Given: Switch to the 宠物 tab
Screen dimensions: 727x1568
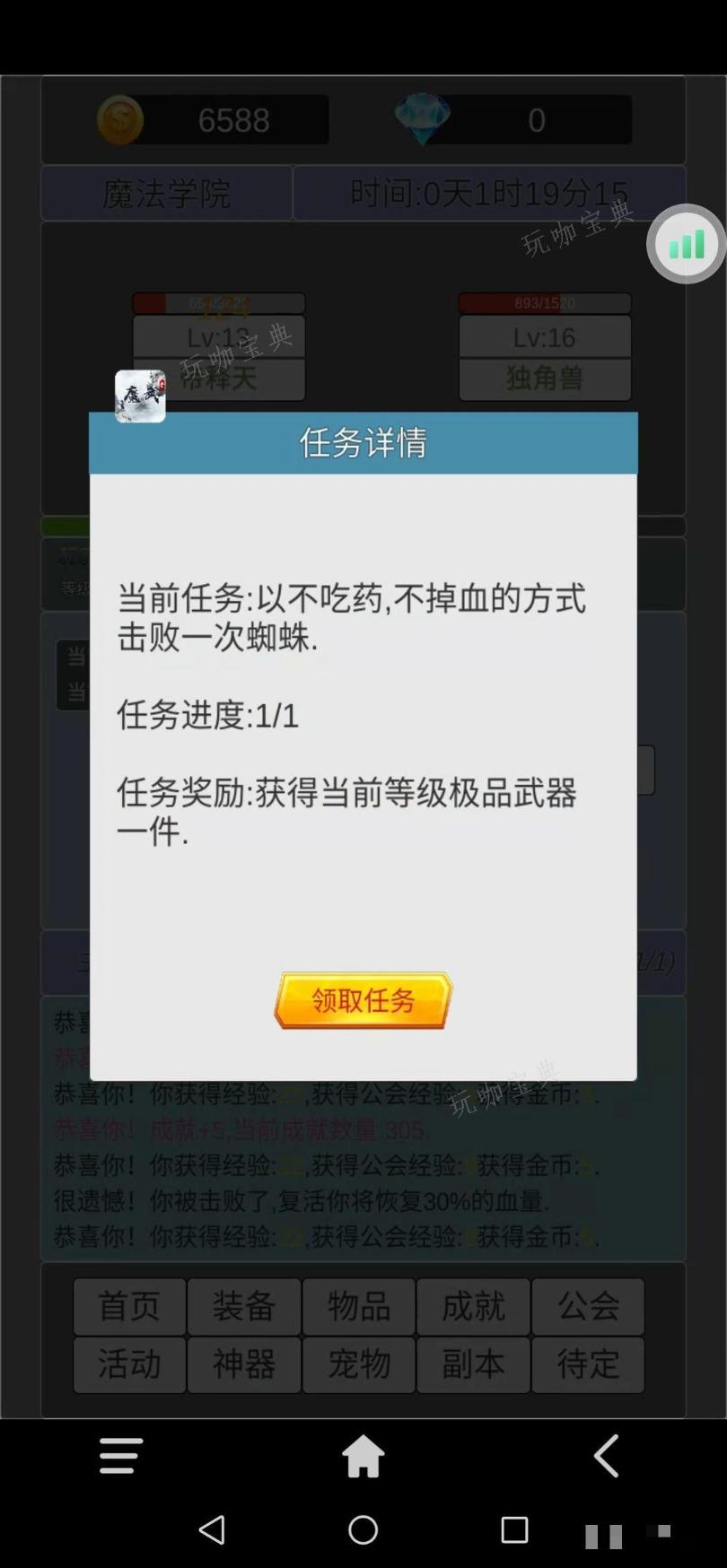Looking at the screenshot, I should [359, 1364].
